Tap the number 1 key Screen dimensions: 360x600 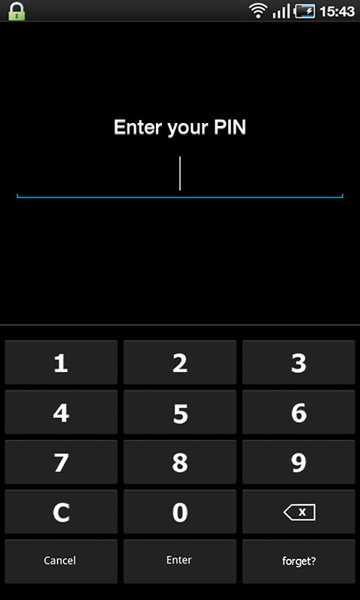[x=61, y=362]
